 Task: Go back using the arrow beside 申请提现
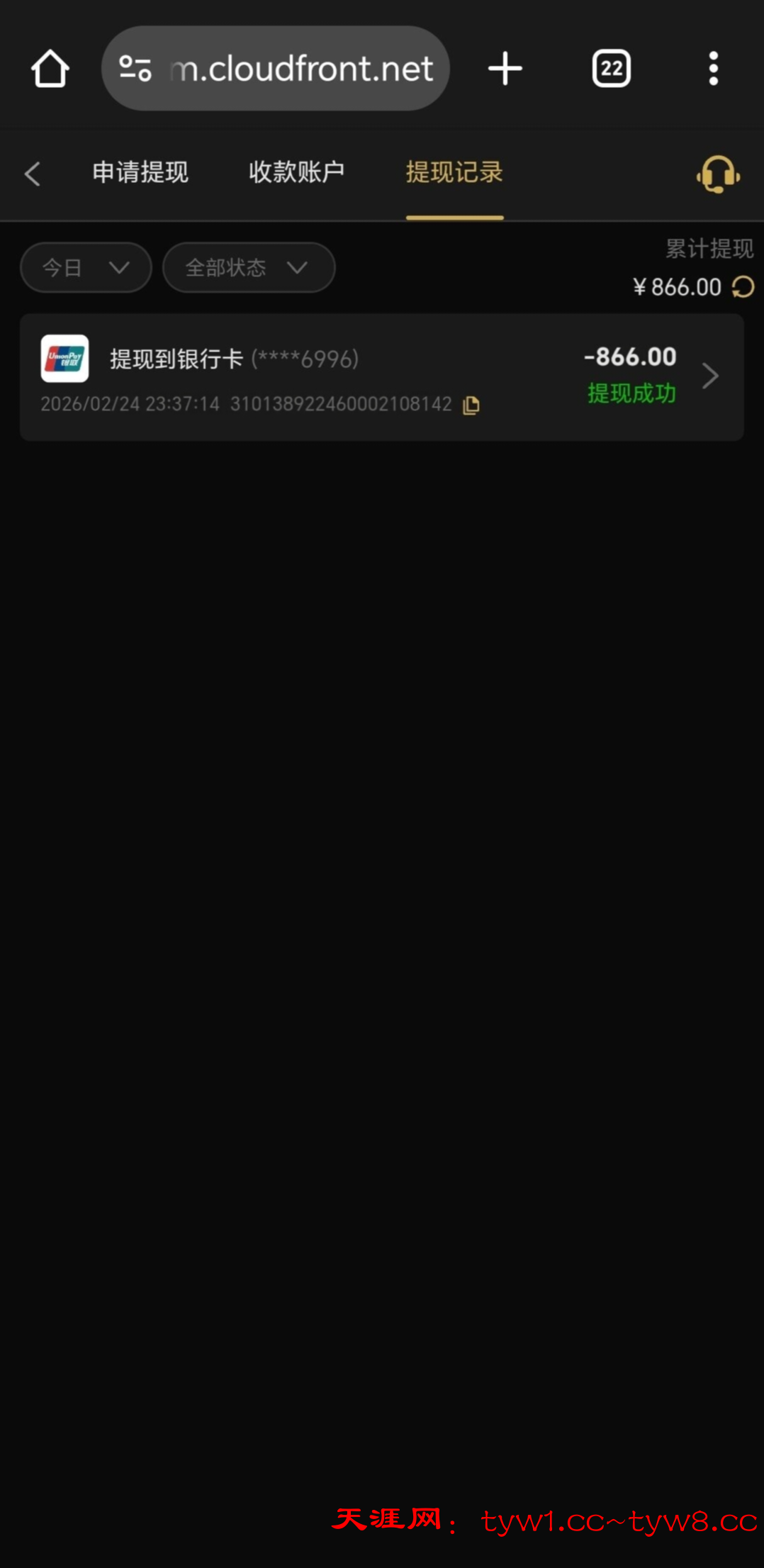tap(32, 174)
